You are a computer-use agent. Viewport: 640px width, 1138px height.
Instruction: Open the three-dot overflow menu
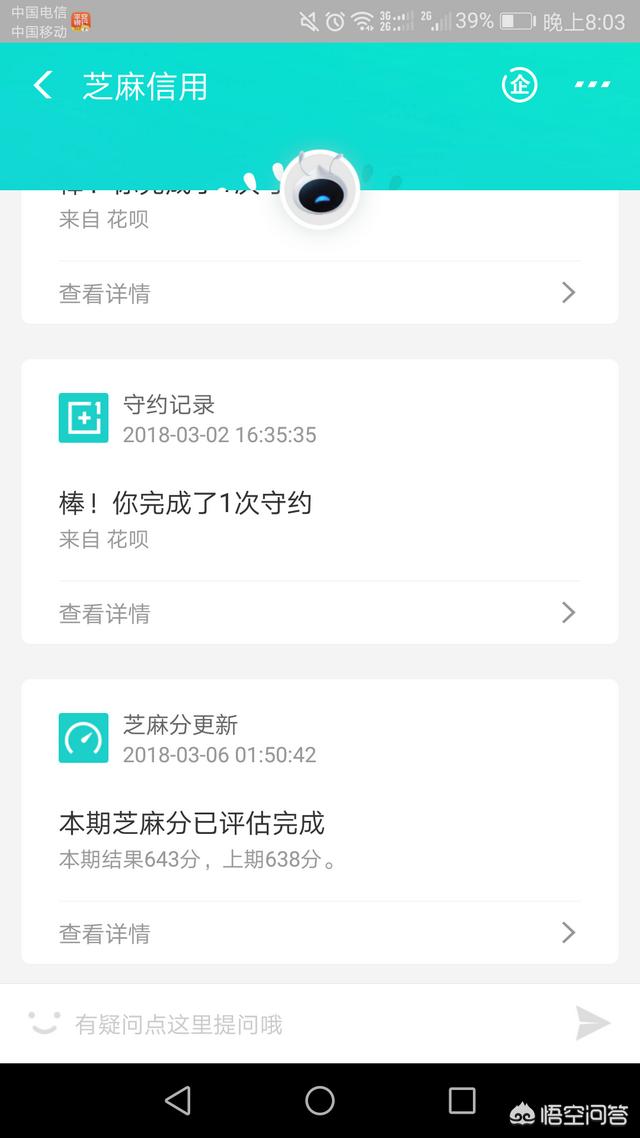click(592, 85)
